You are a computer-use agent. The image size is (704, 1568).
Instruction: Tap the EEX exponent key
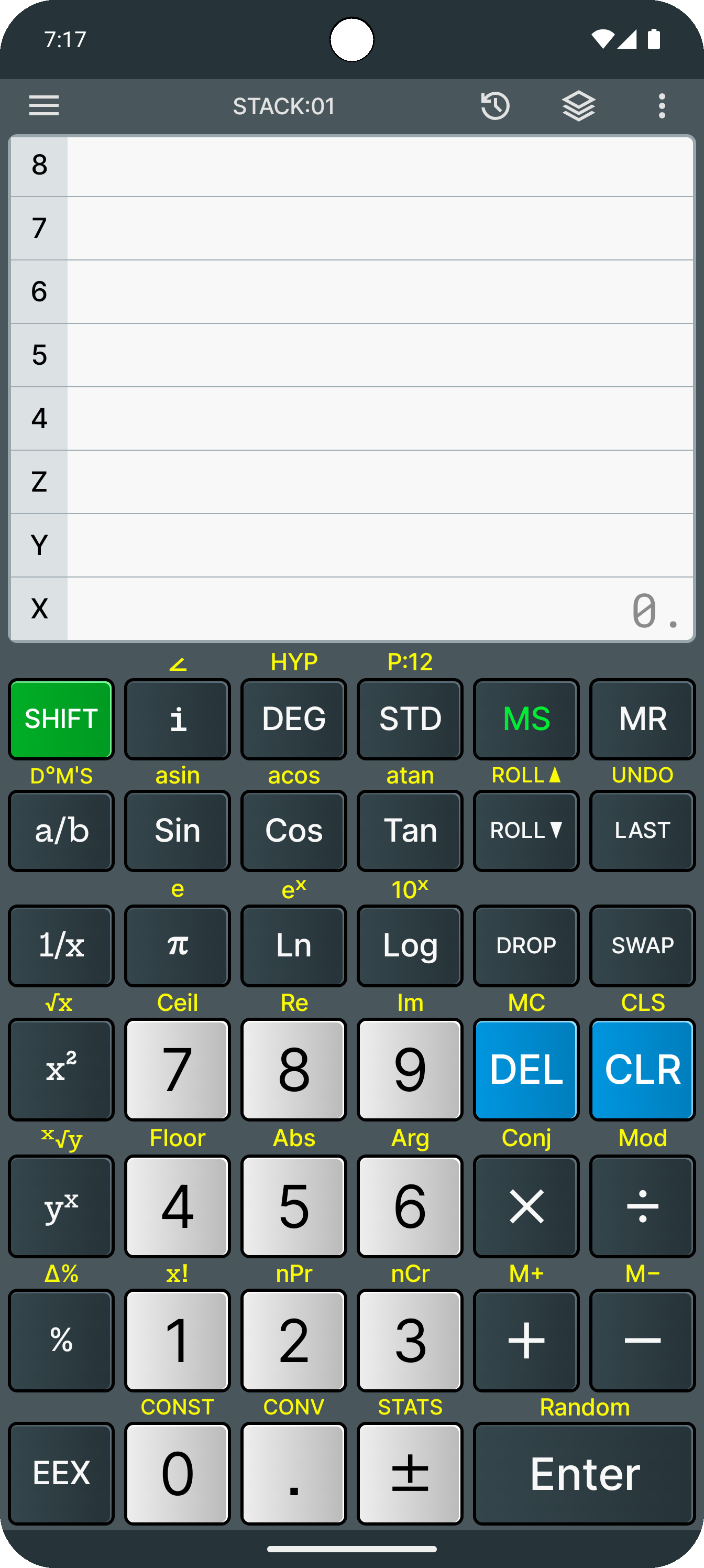[x=61, y=1474]
